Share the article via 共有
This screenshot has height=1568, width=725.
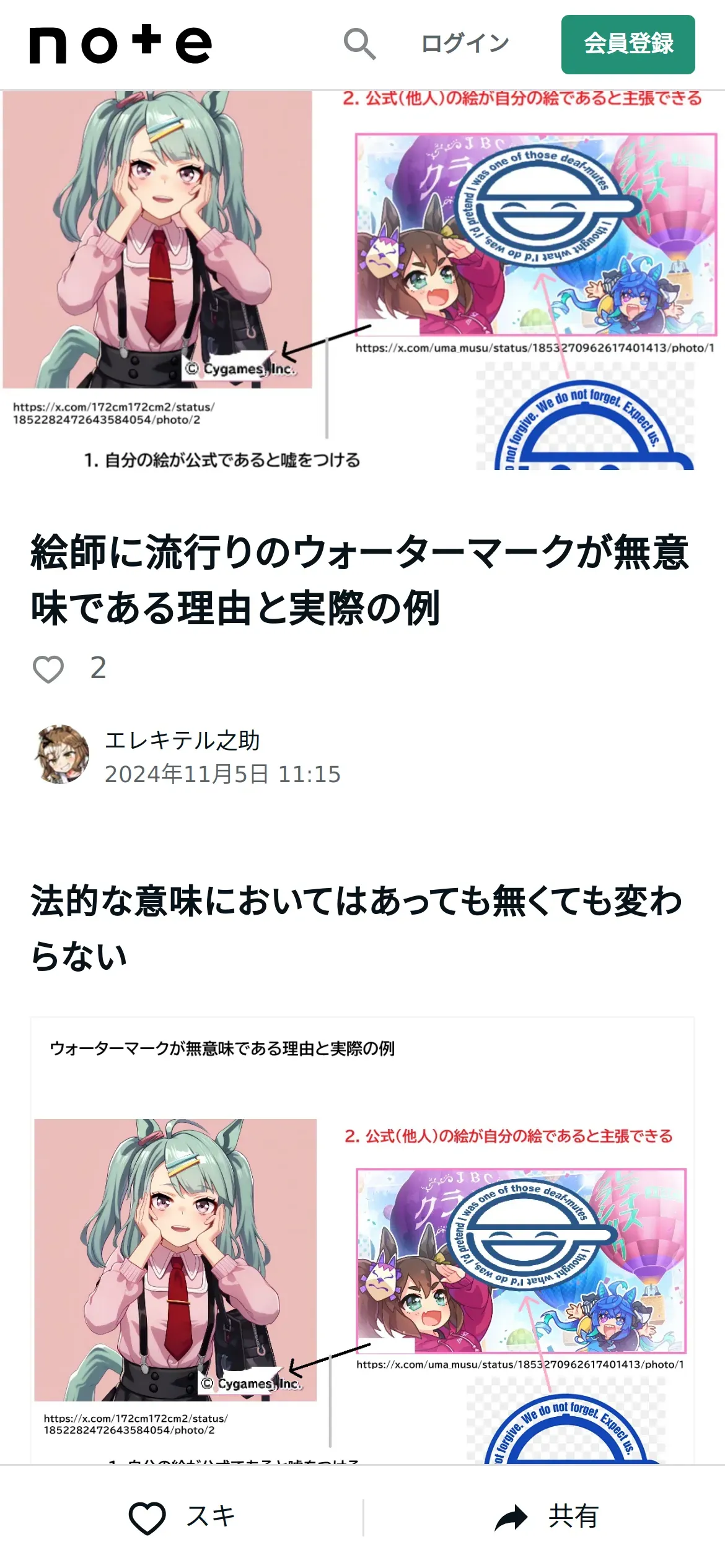pos(546,1517)
